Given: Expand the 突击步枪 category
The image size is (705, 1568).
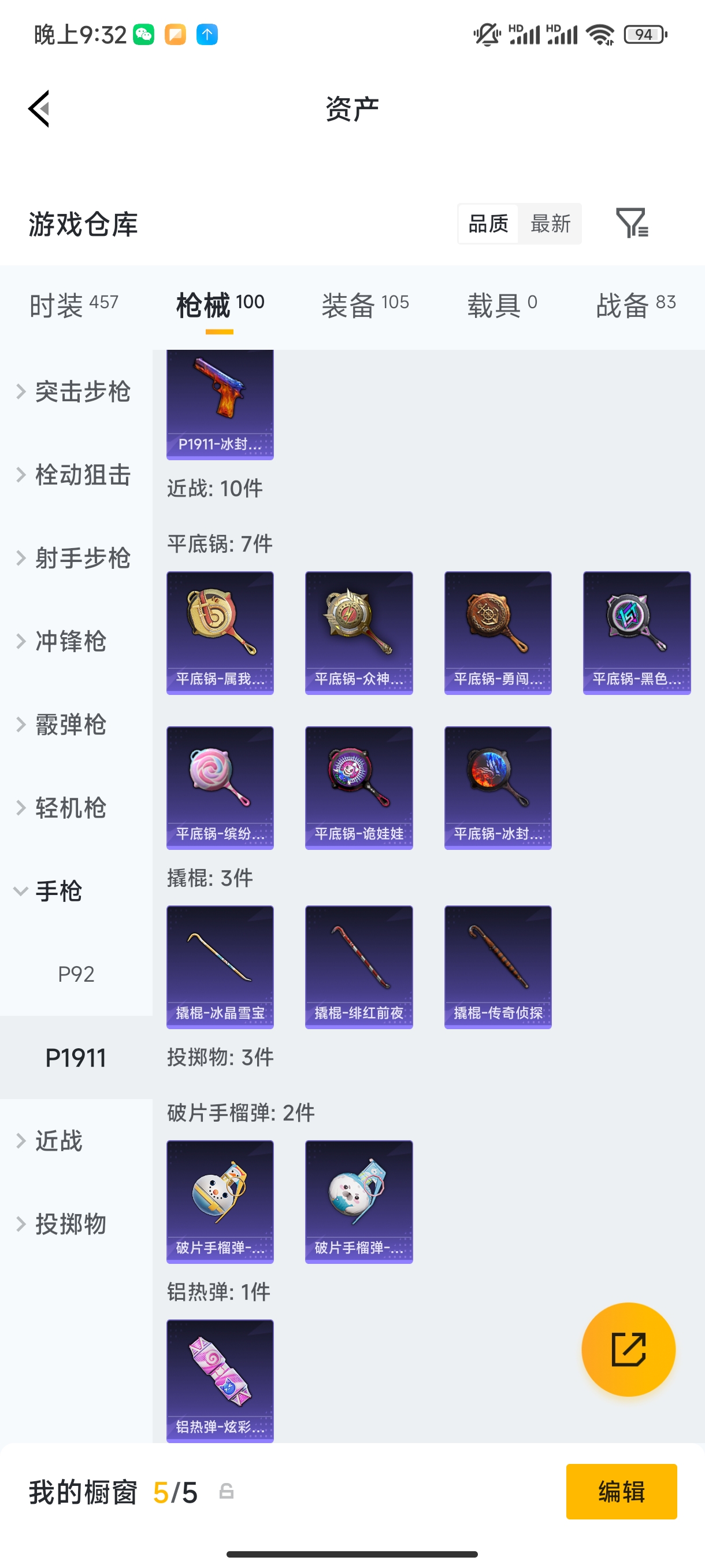Looking at the screenshot, I should [83, 391].
